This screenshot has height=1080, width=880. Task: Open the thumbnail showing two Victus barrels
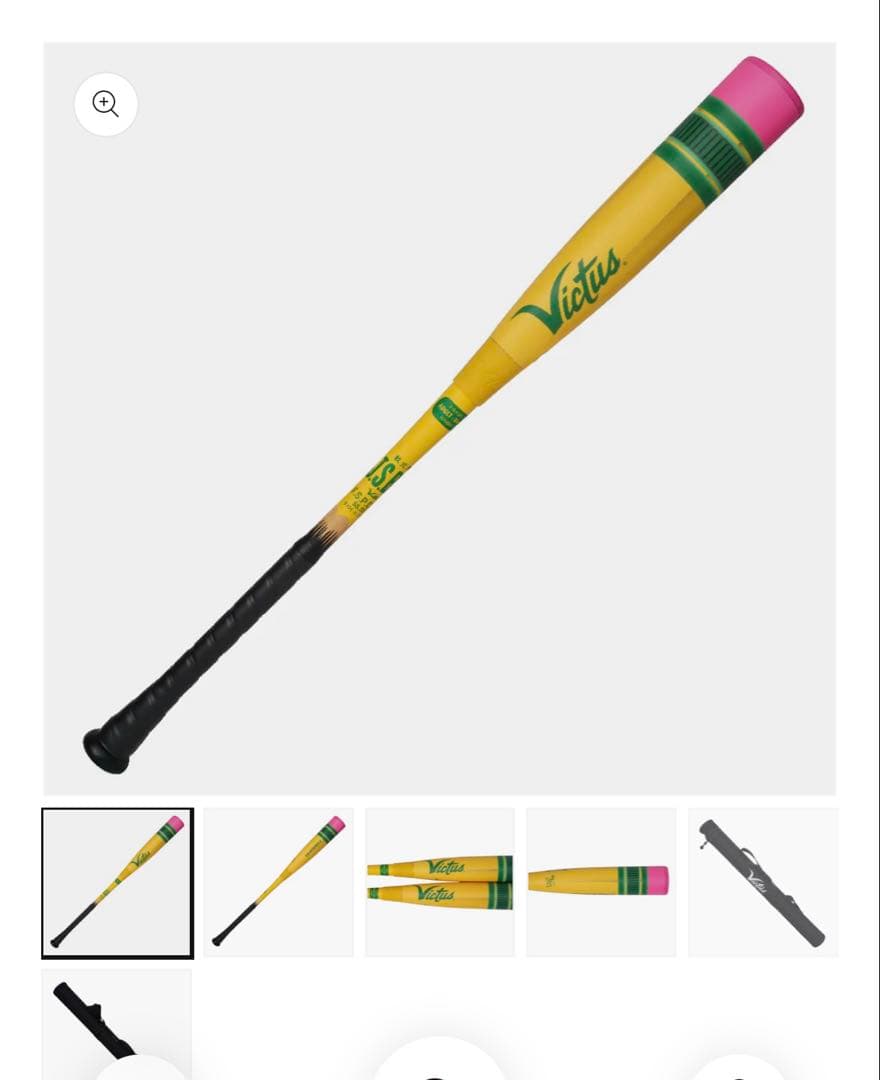coord(440,882)
